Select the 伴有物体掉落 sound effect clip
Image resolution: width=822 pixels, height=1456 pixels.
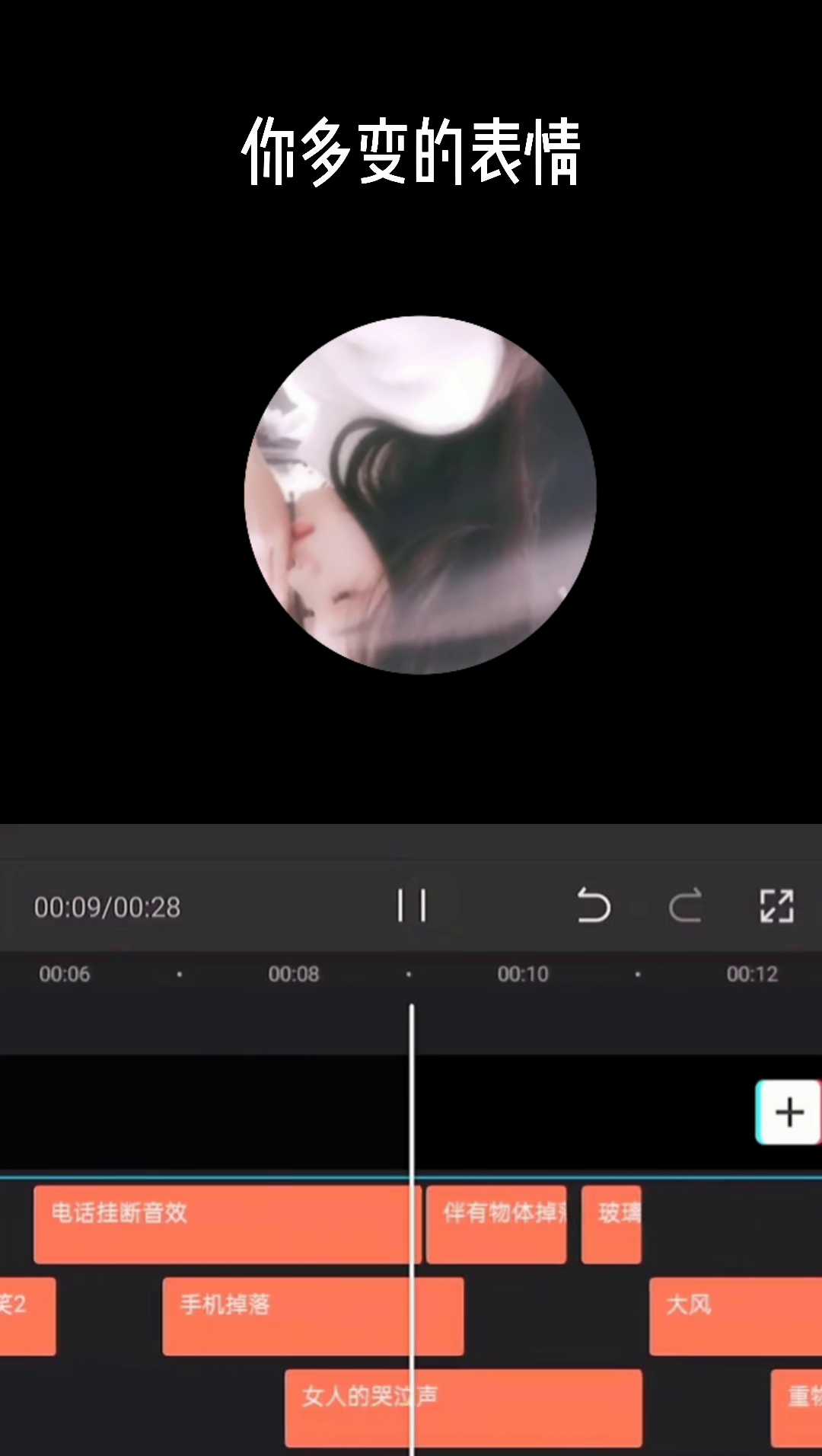tap(496, 1225)
